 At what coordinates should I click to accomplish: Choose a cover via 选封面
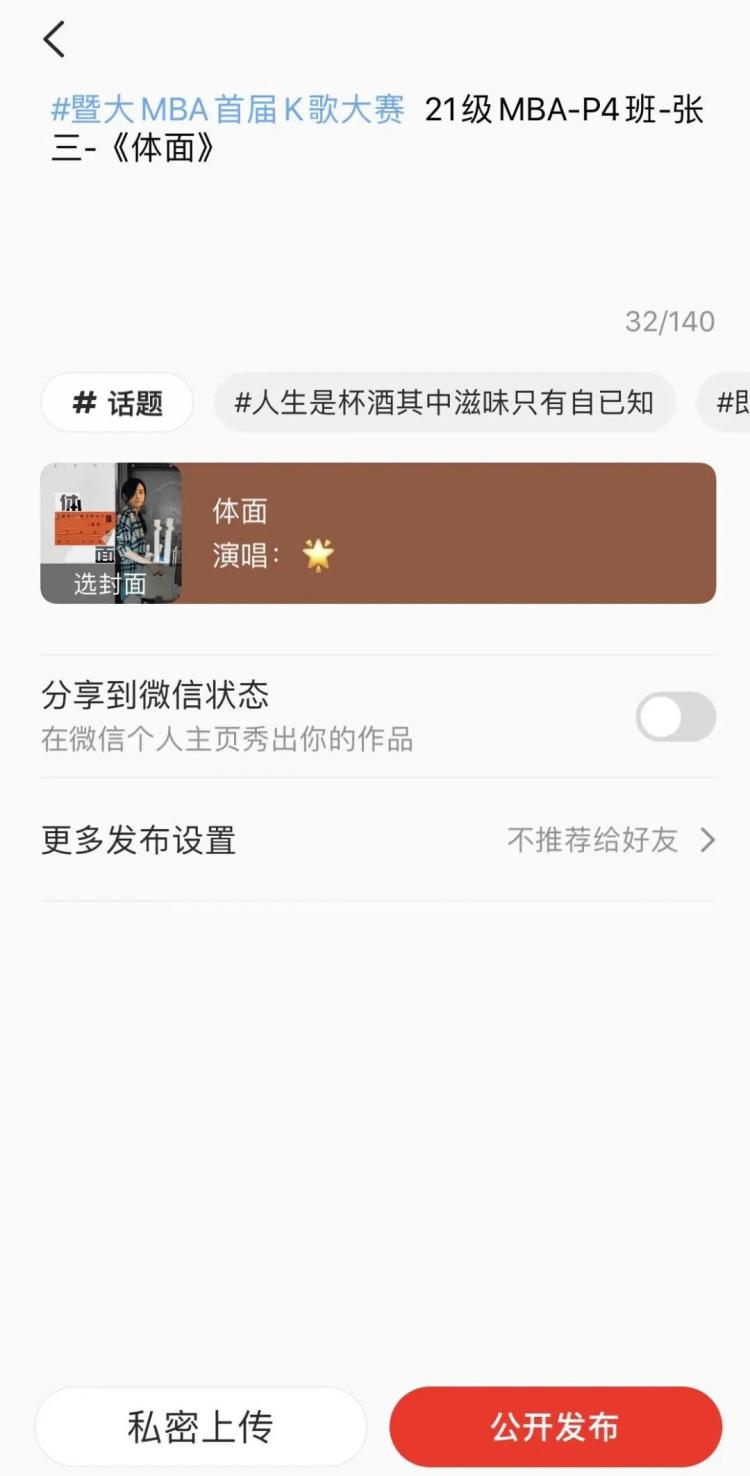[x=110, y=584]
